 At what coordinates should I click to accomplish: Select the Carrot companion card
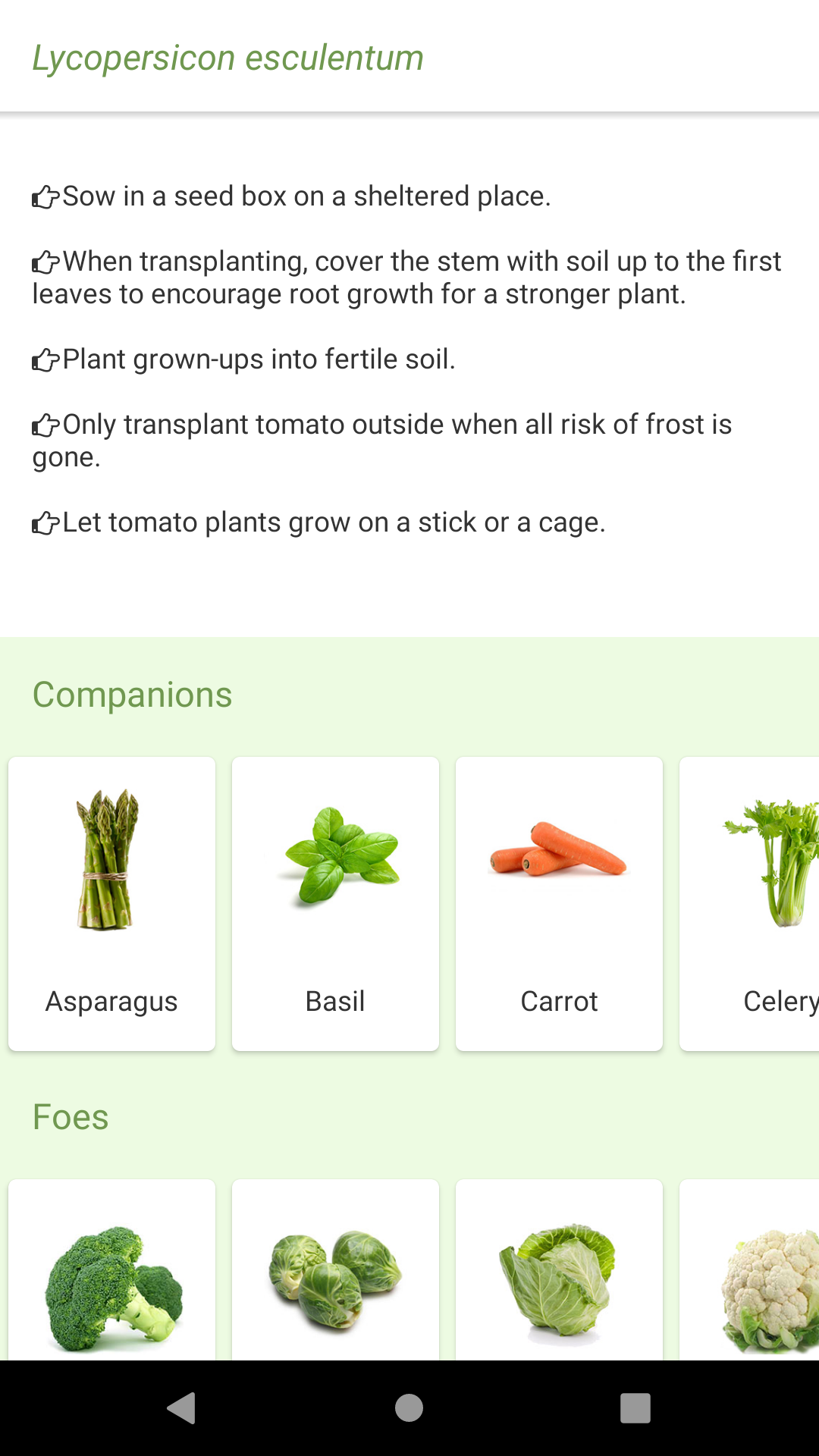tap(559, 903)
